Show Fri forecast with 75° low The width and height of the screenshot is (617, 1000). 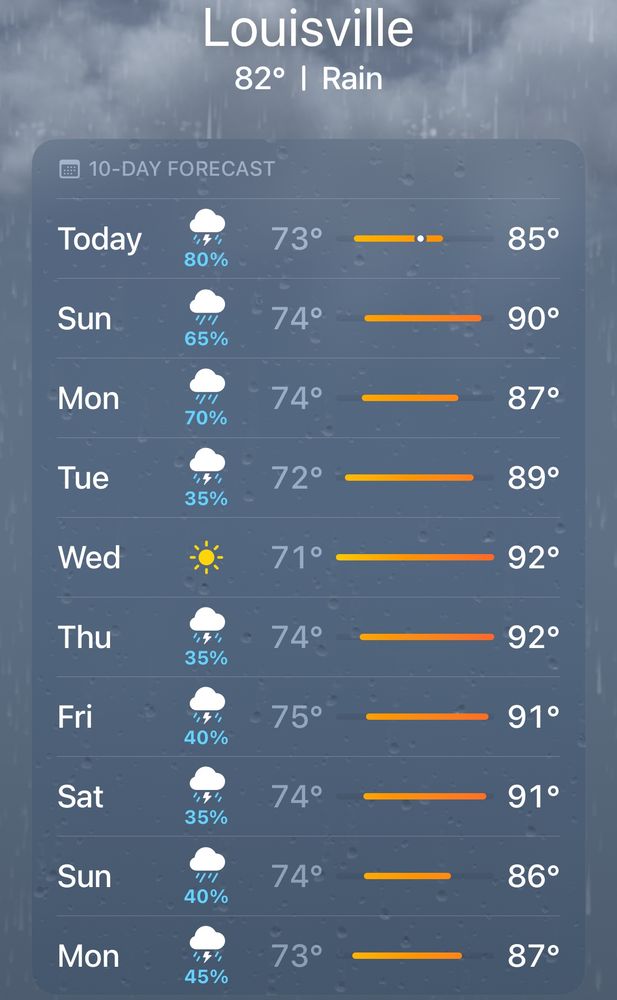click(x=308, y=717)
